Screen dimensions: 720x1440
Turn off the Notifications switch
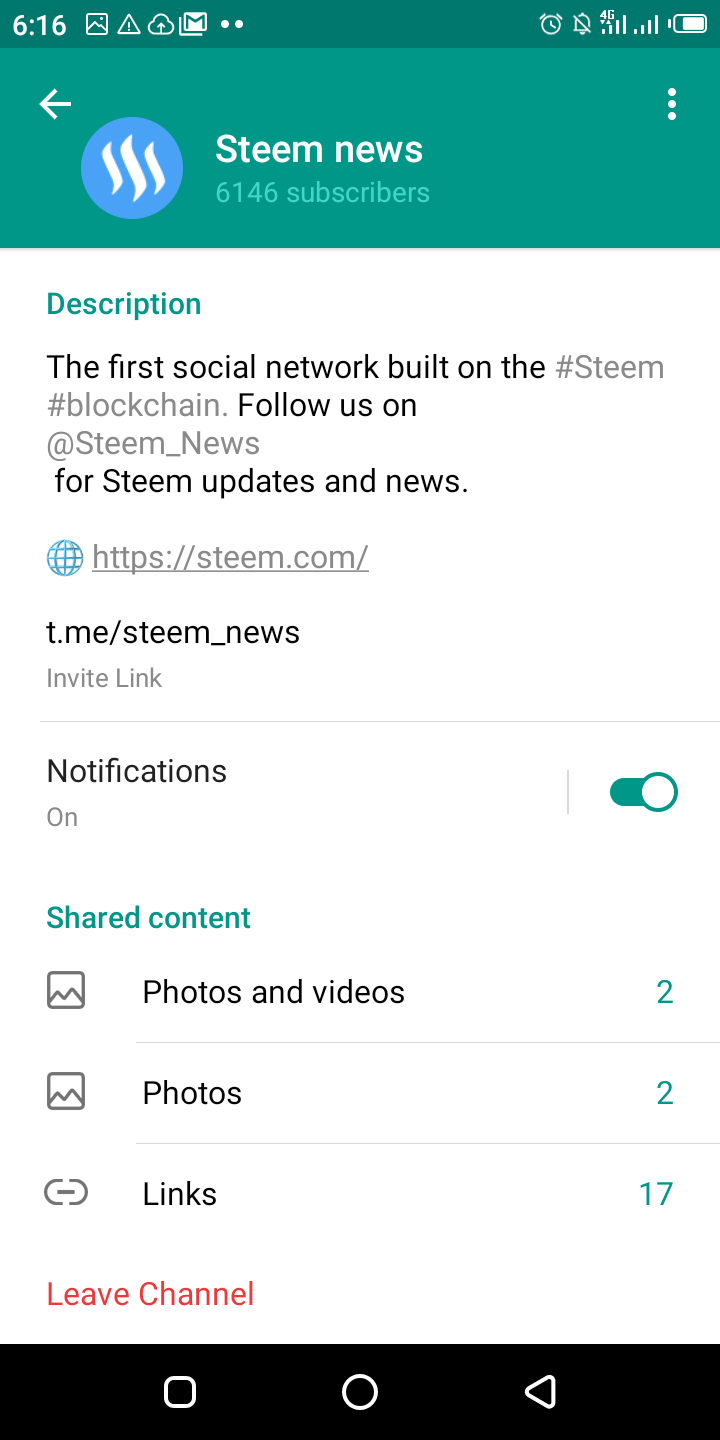coord(644,793)
